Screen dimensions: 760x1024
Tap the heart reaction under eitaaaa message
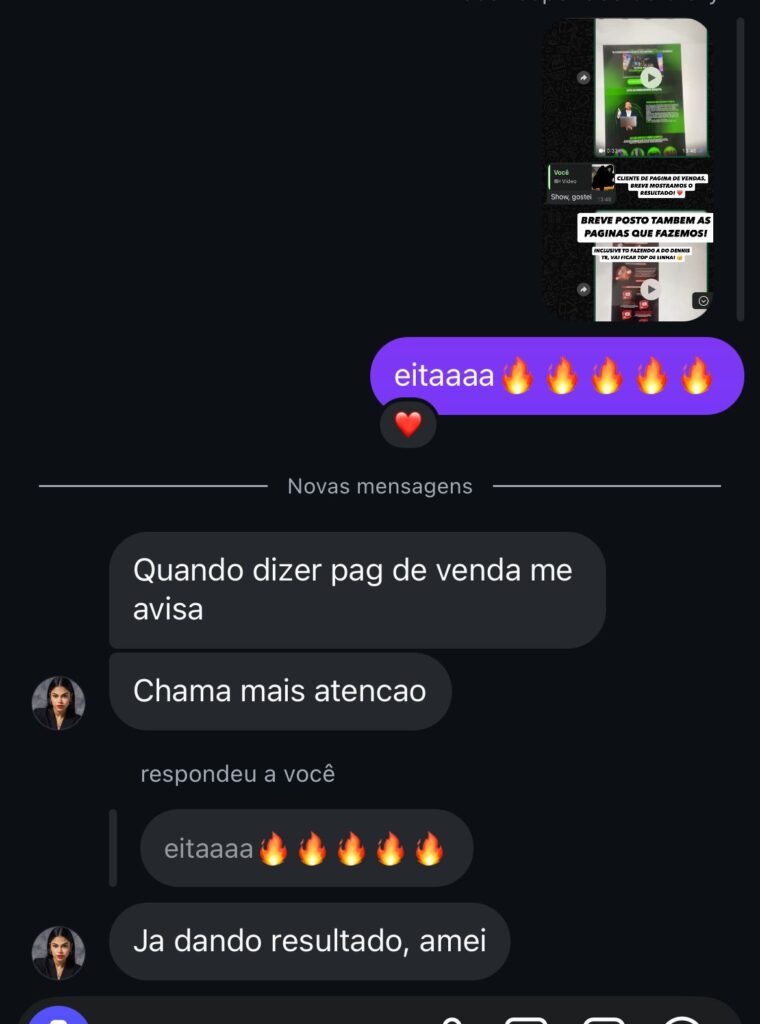pyautogui.click(x=408, y=424)
